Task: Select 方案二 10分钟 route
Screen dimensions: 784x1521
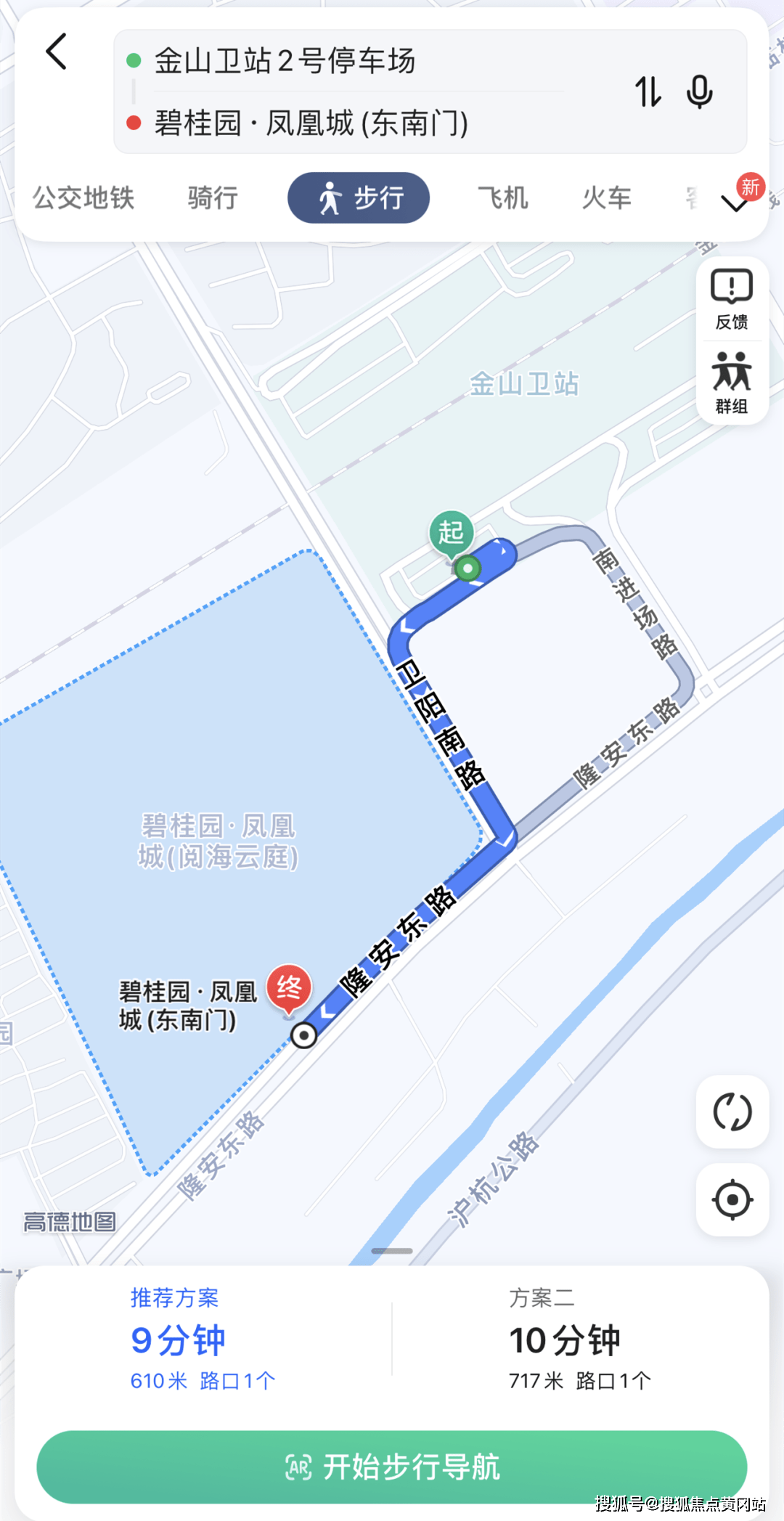Action: coord(579,1339)
